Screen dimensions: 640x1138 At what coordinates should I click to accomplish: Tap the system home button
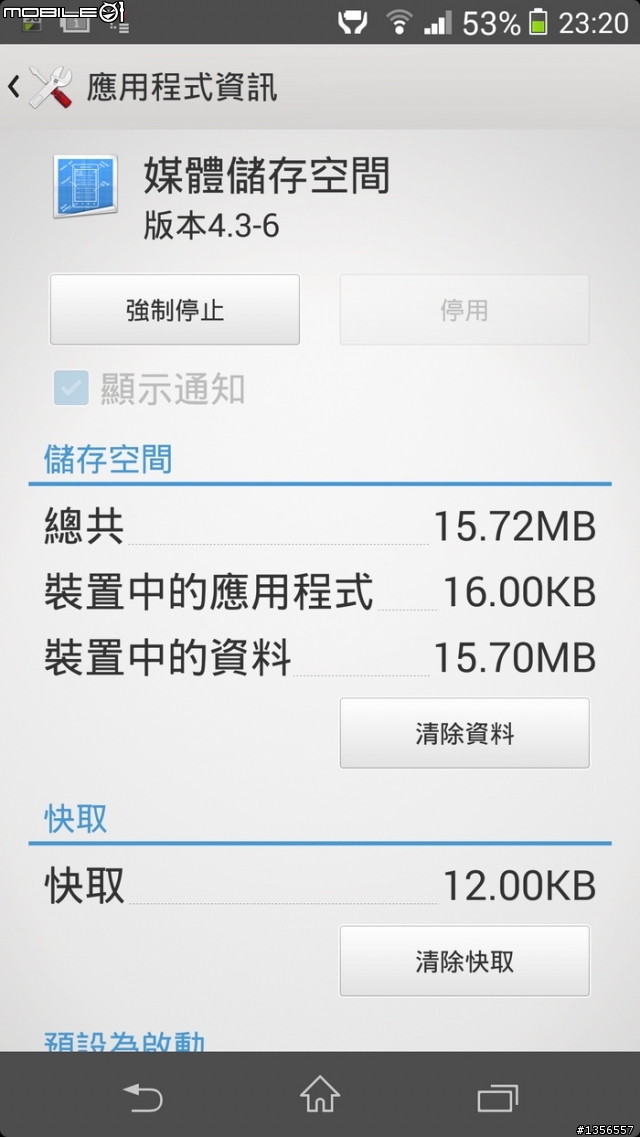(x=320, y=1097)
